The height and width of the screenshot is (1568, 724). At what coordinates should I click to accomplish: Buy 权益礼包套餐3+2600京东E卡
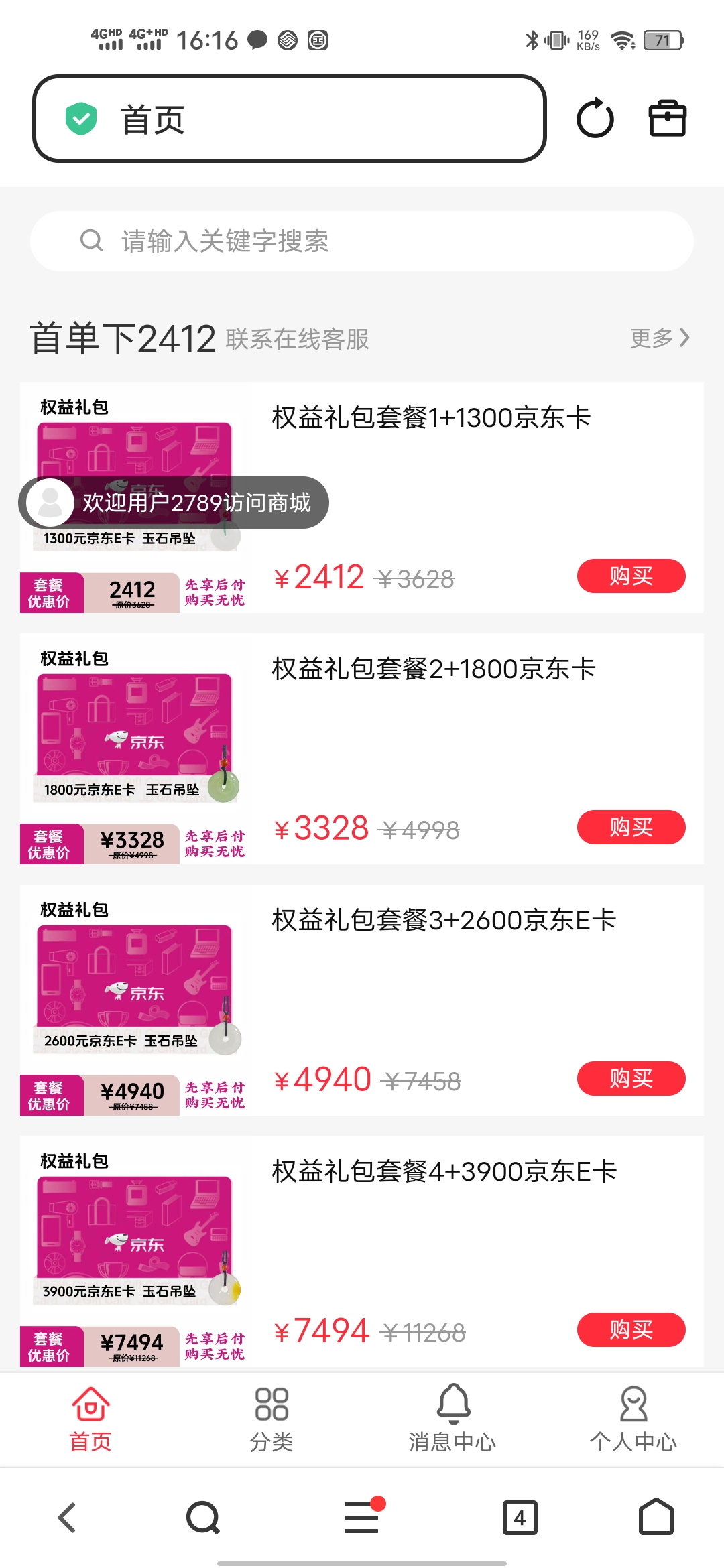(631, 1079)
